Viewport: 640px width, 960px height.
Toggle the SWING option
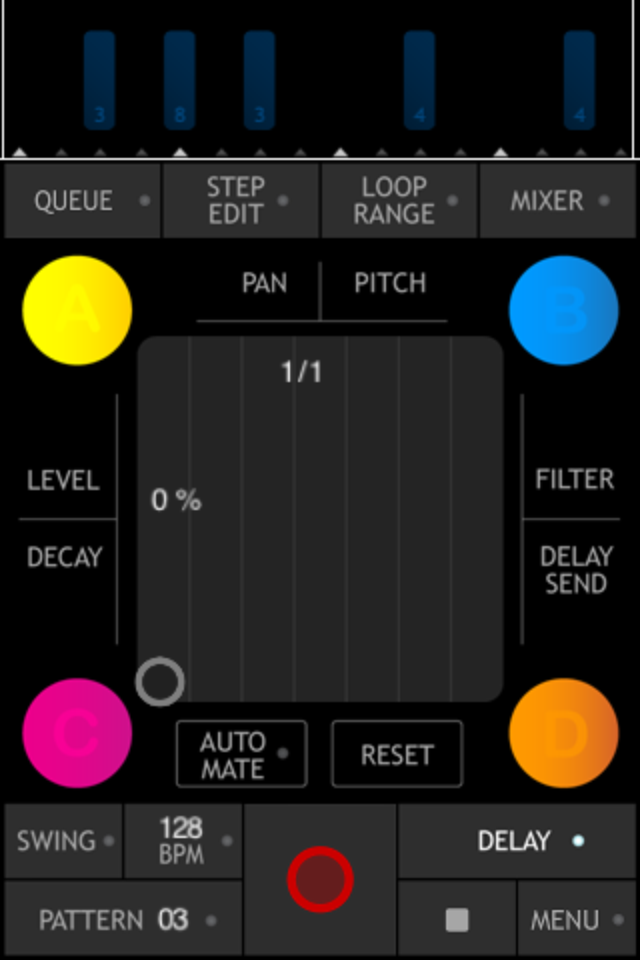point(64,841)
